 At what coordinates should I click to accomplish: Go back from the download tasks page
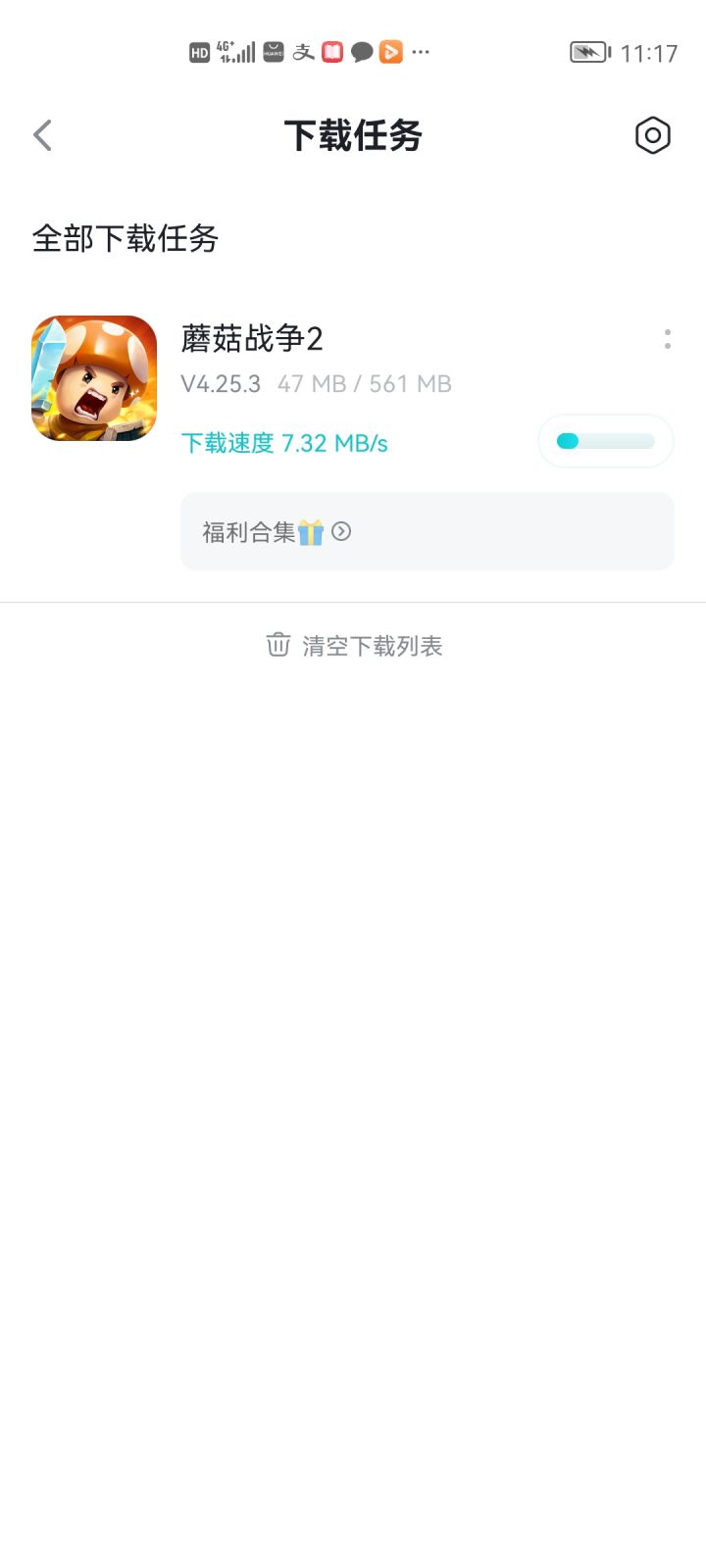click(42, 135)
